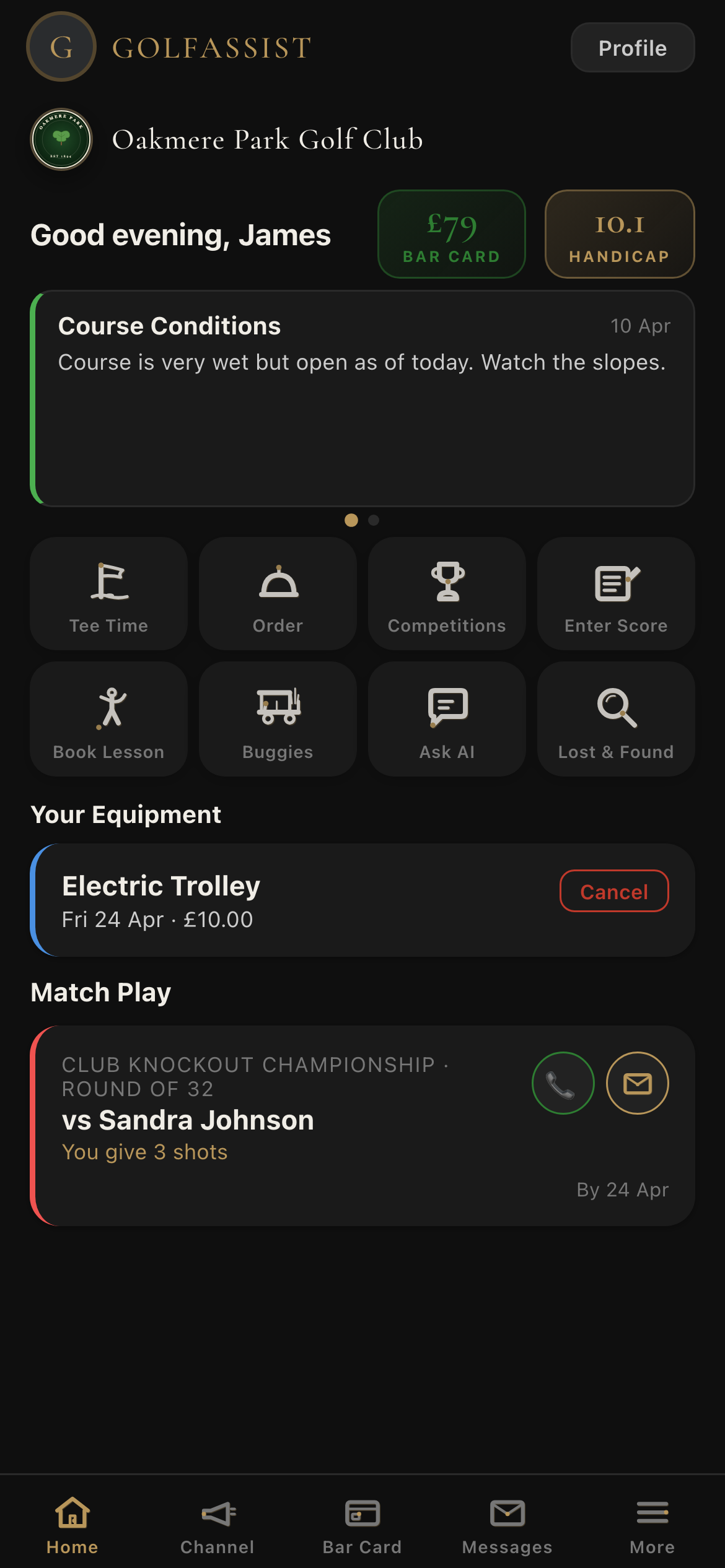Cancel the Electric Trolley booking

[614, 891]
